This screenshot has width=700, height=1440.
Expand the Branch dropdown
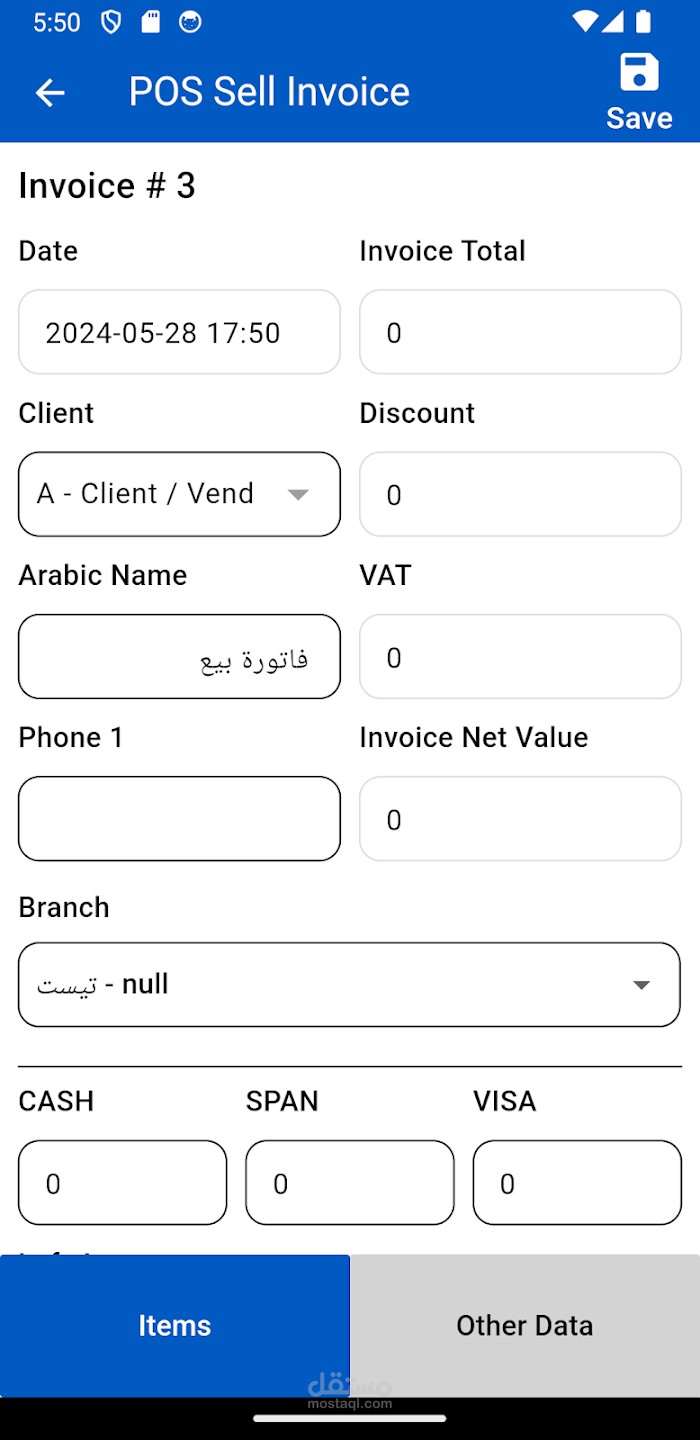coord(349,984)
